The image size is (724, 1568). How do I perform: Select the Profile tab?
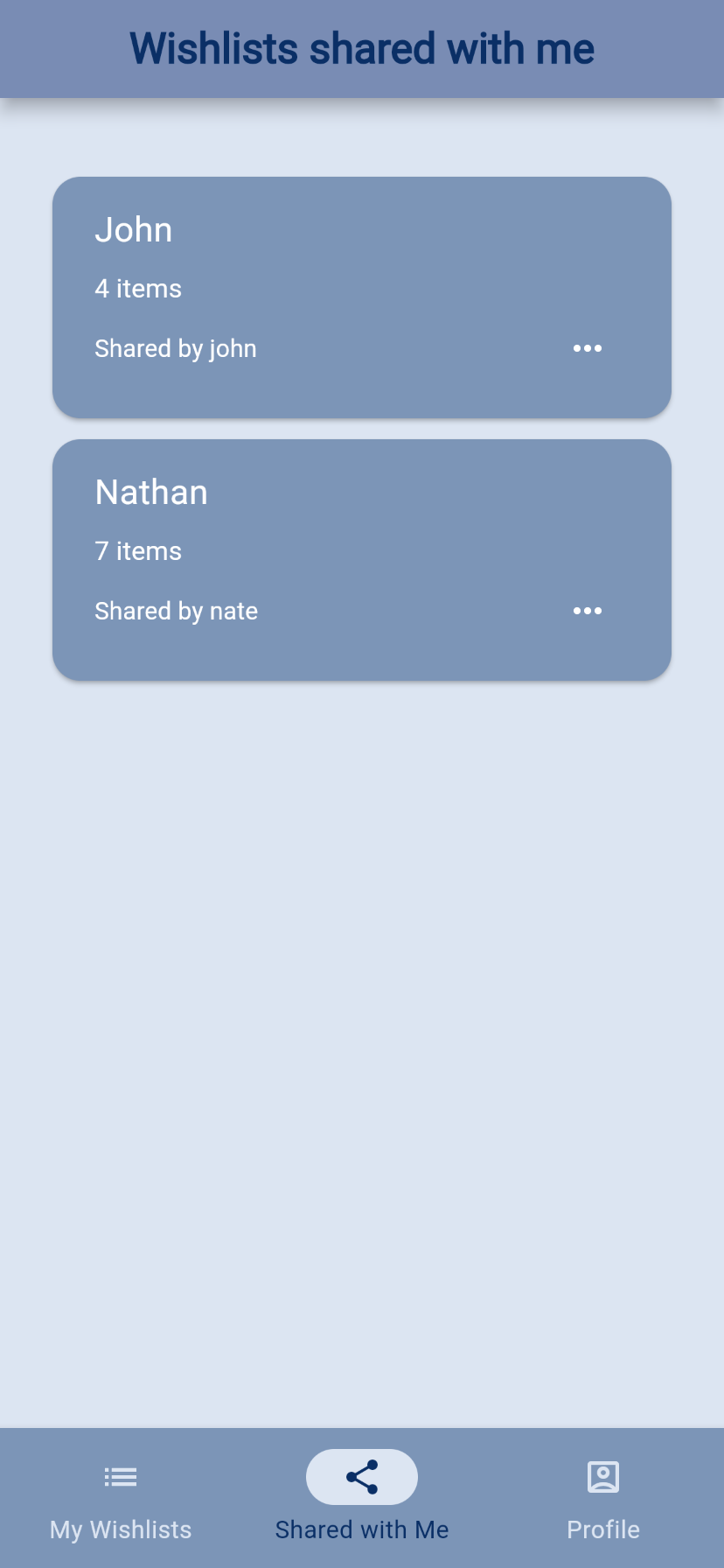coord(602,1496)
